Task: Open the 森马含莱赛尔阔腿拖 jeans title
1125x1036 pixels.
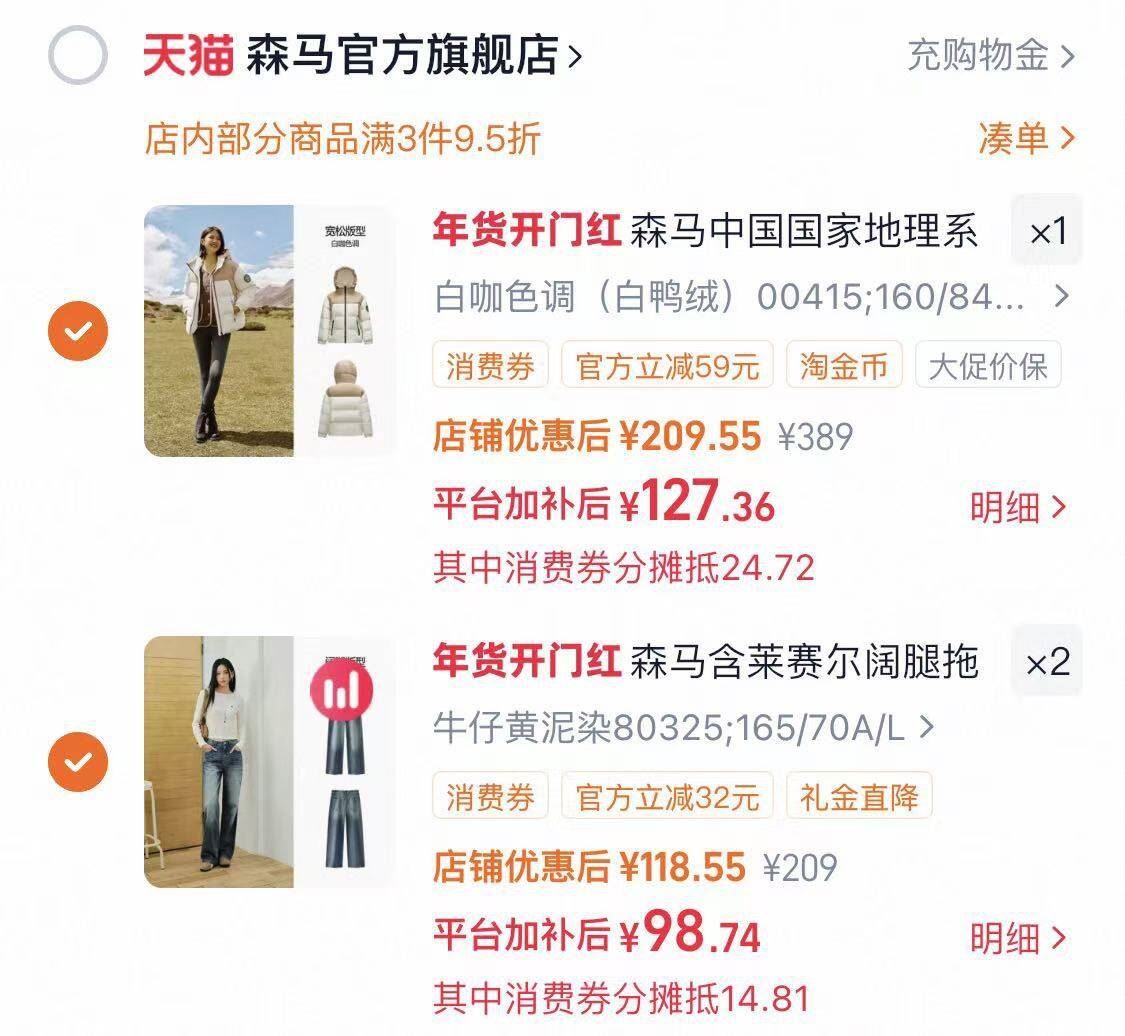Action: pos(803,662)
